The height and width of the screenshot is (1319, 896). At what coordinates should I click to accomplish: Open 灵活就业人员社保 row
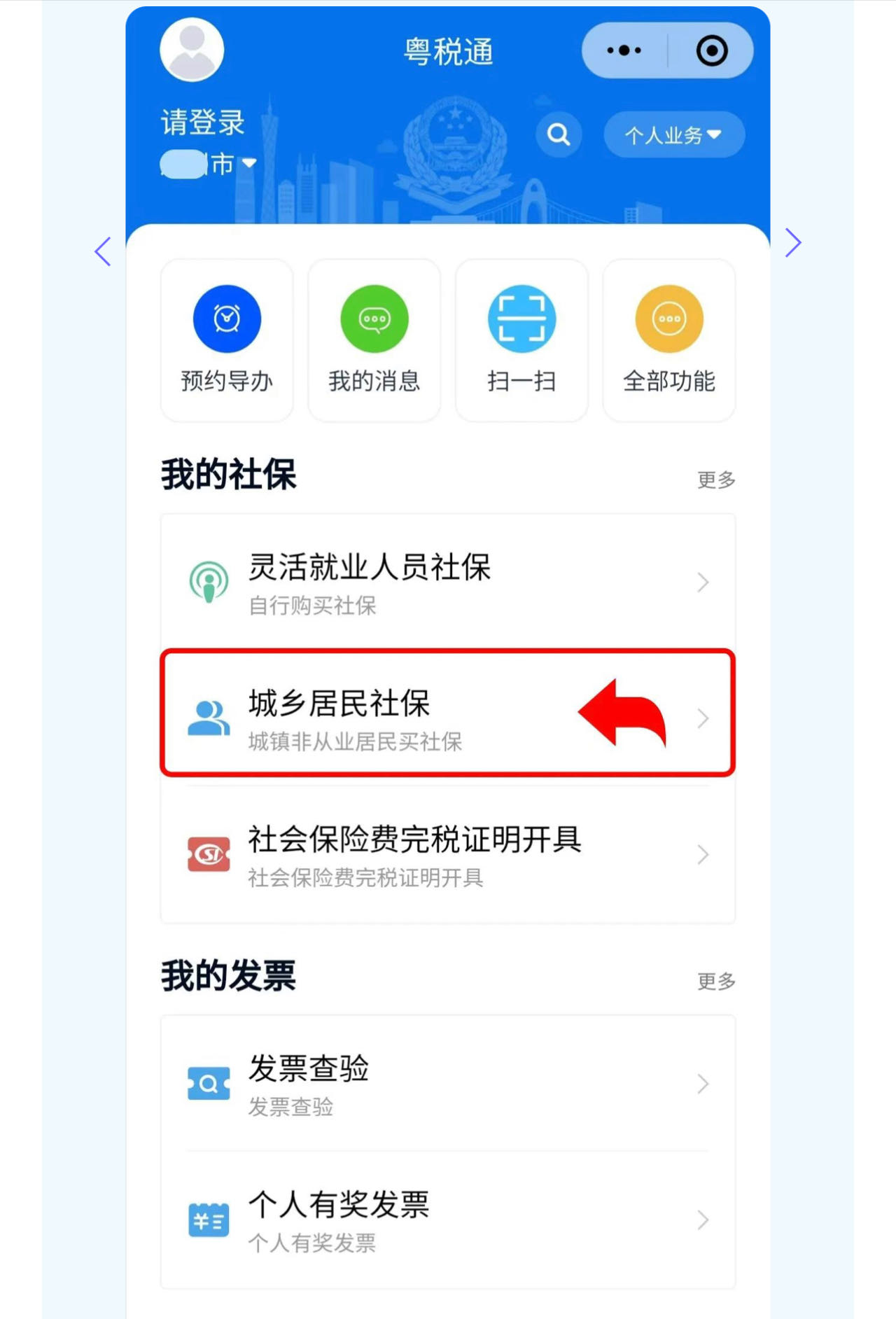coord(448,582)
